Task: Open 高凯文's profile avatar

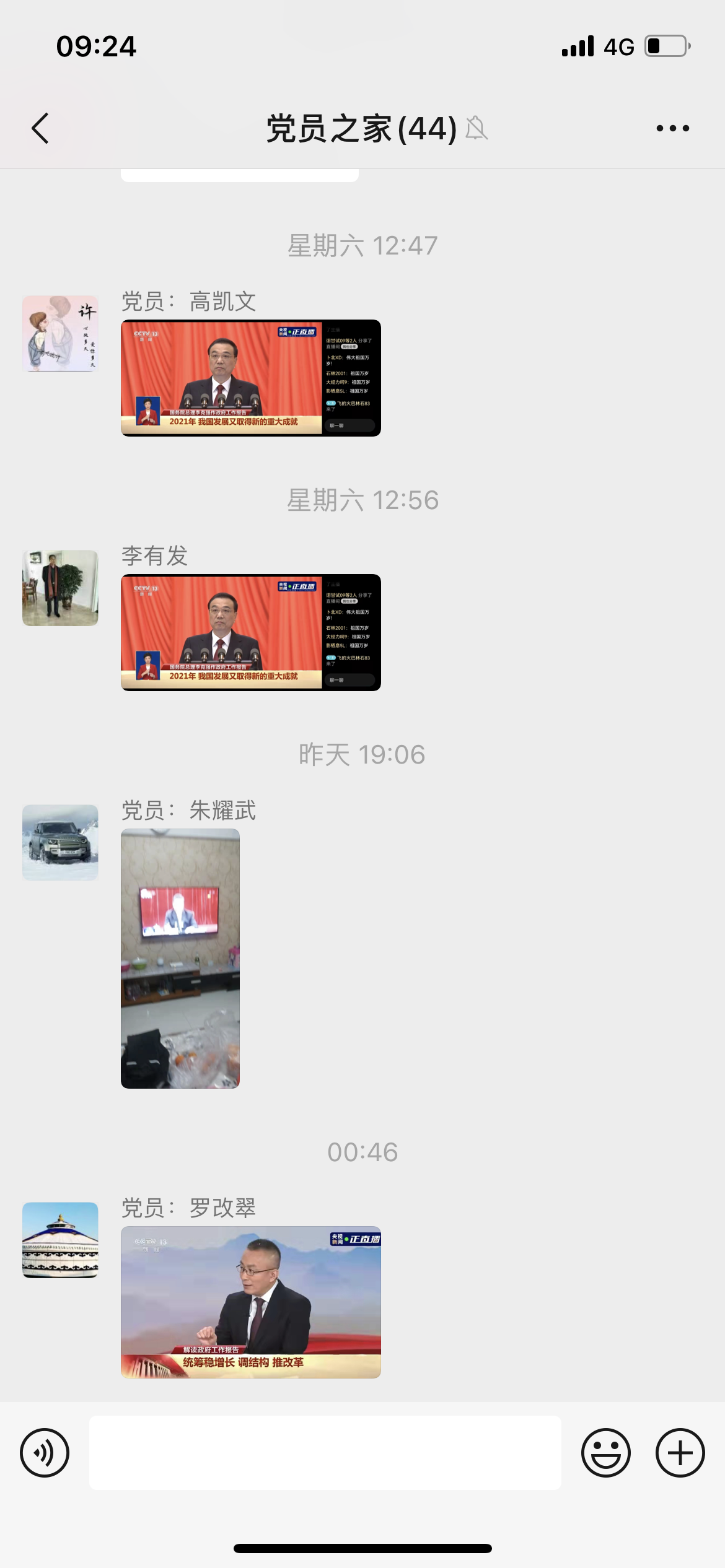Action: [x=60, y=334]
